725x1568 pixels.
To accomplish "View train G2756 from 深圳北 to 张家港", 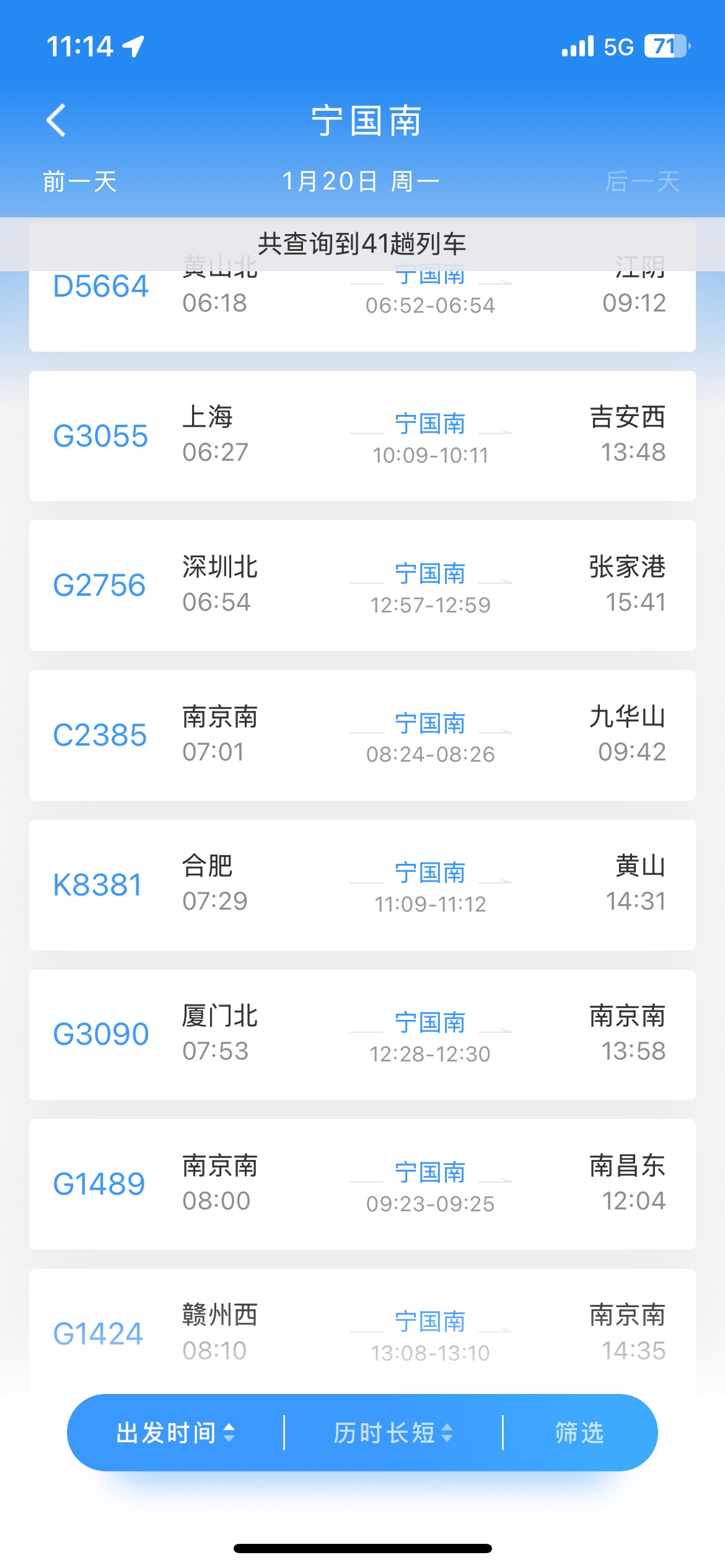I will 362,585.
